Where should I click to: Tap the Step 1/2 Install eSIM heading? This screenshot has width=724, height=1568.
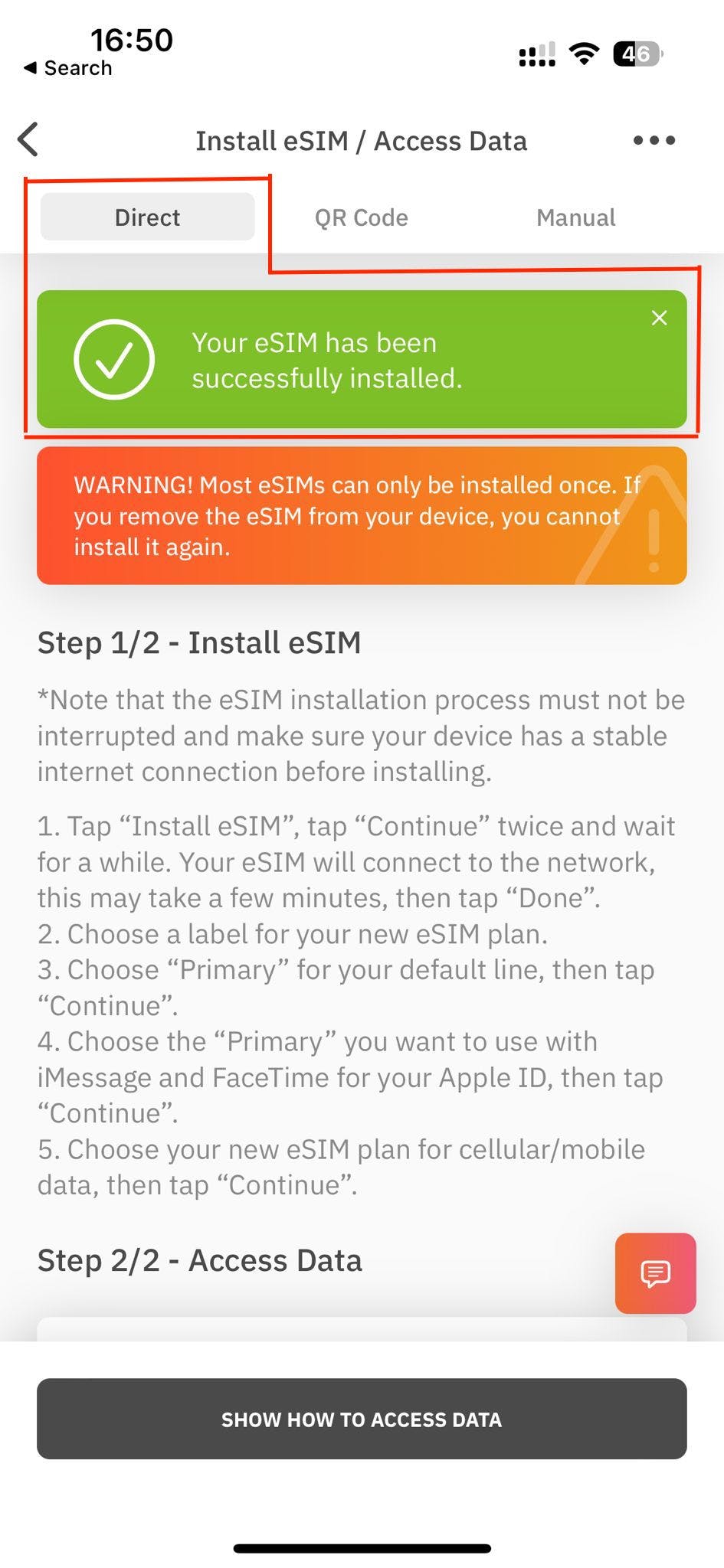201,642
